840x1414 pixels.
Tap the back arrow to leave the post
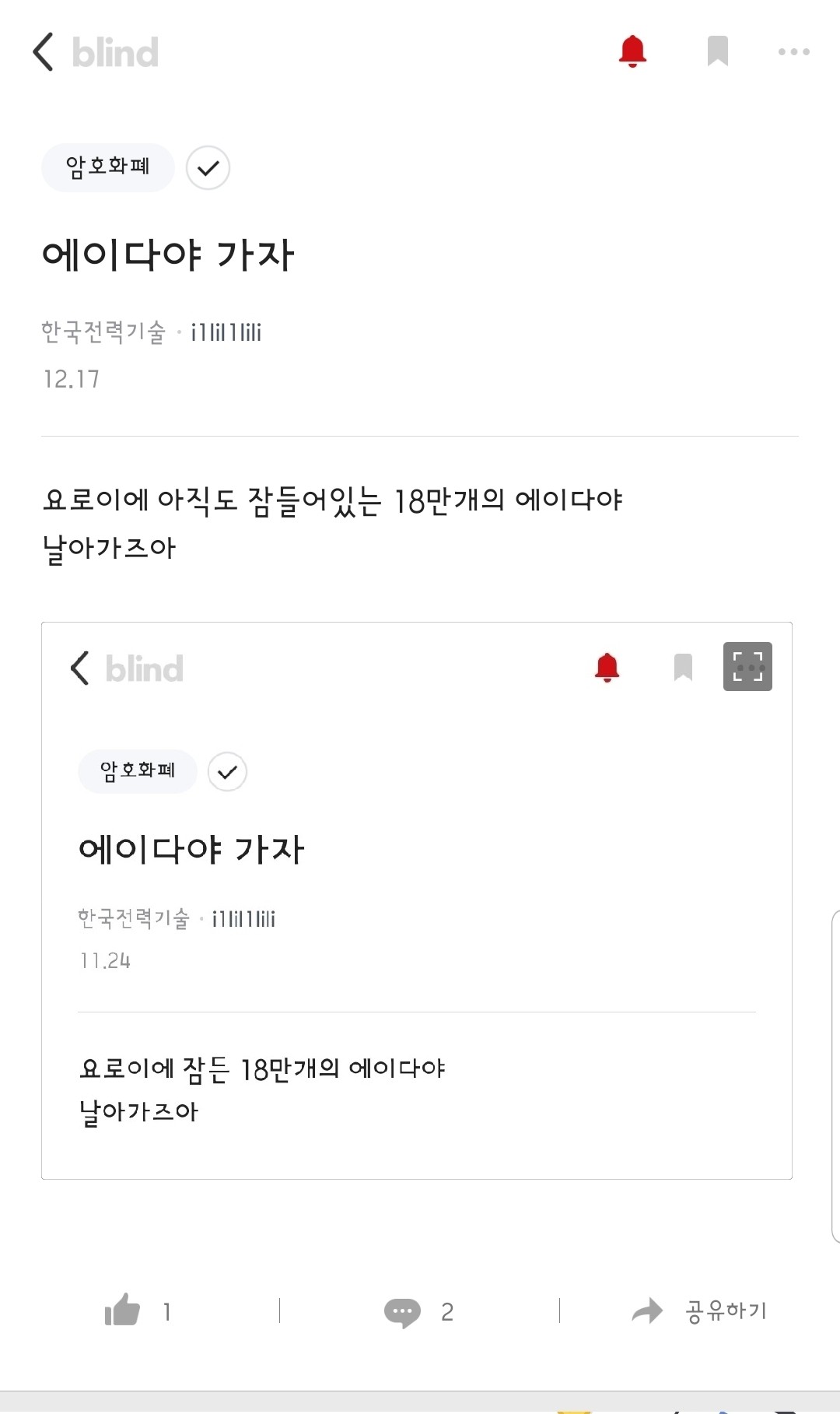[44, 51]
